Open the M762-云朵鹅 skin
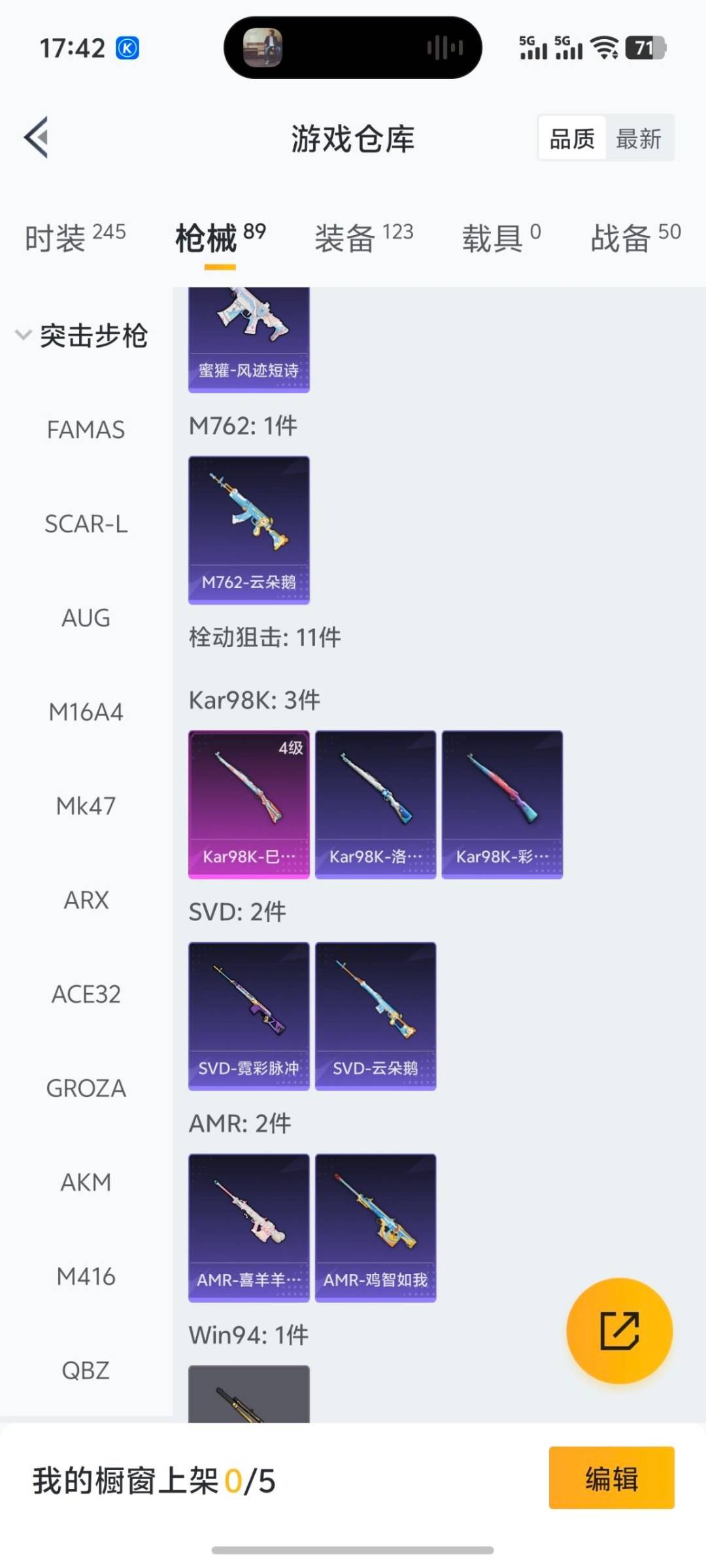Viewport: 706px width, 1568px height. [249, 530]
